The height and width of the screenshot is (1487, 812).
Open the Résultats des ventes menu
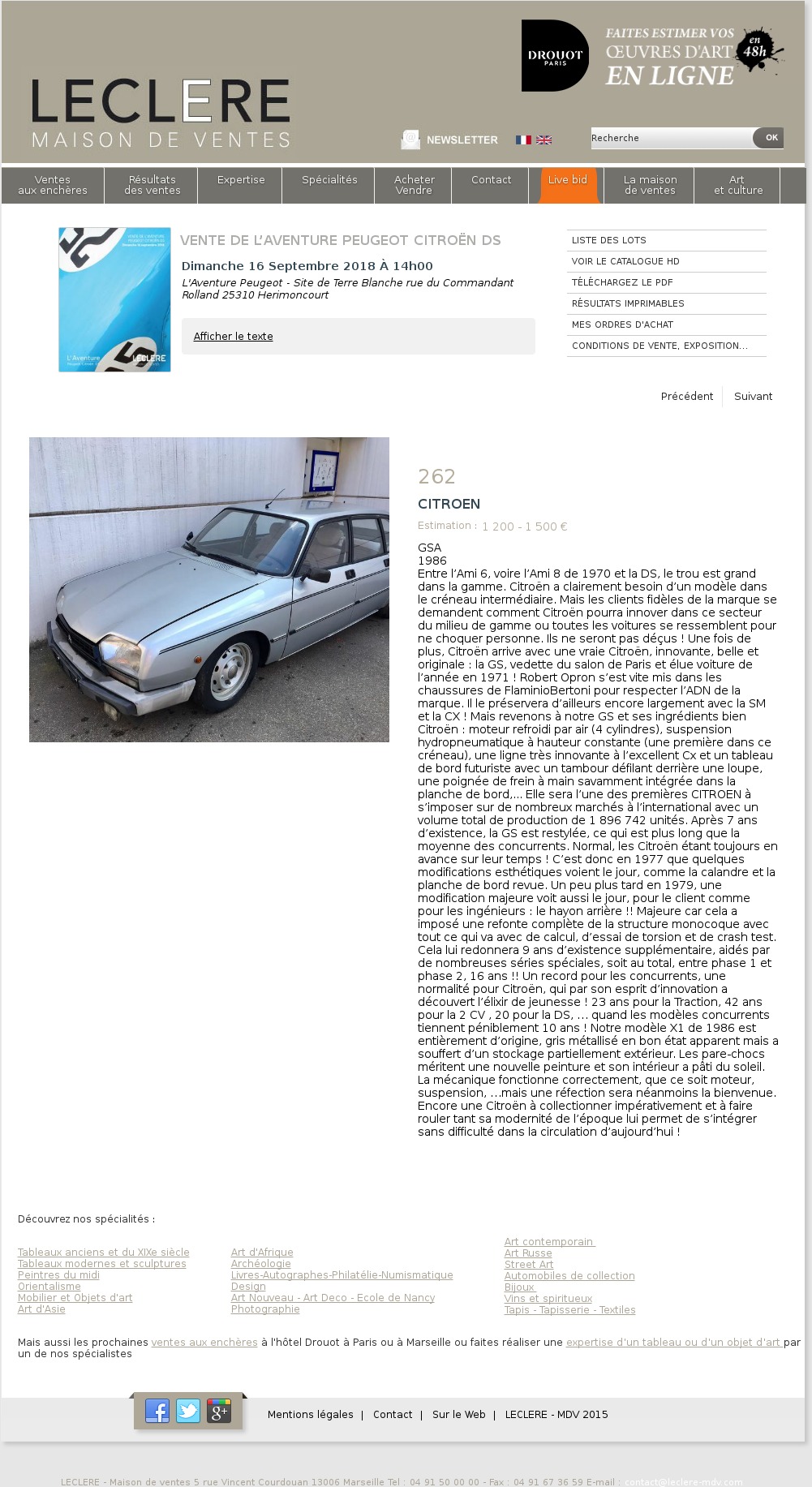coord(152,185)
